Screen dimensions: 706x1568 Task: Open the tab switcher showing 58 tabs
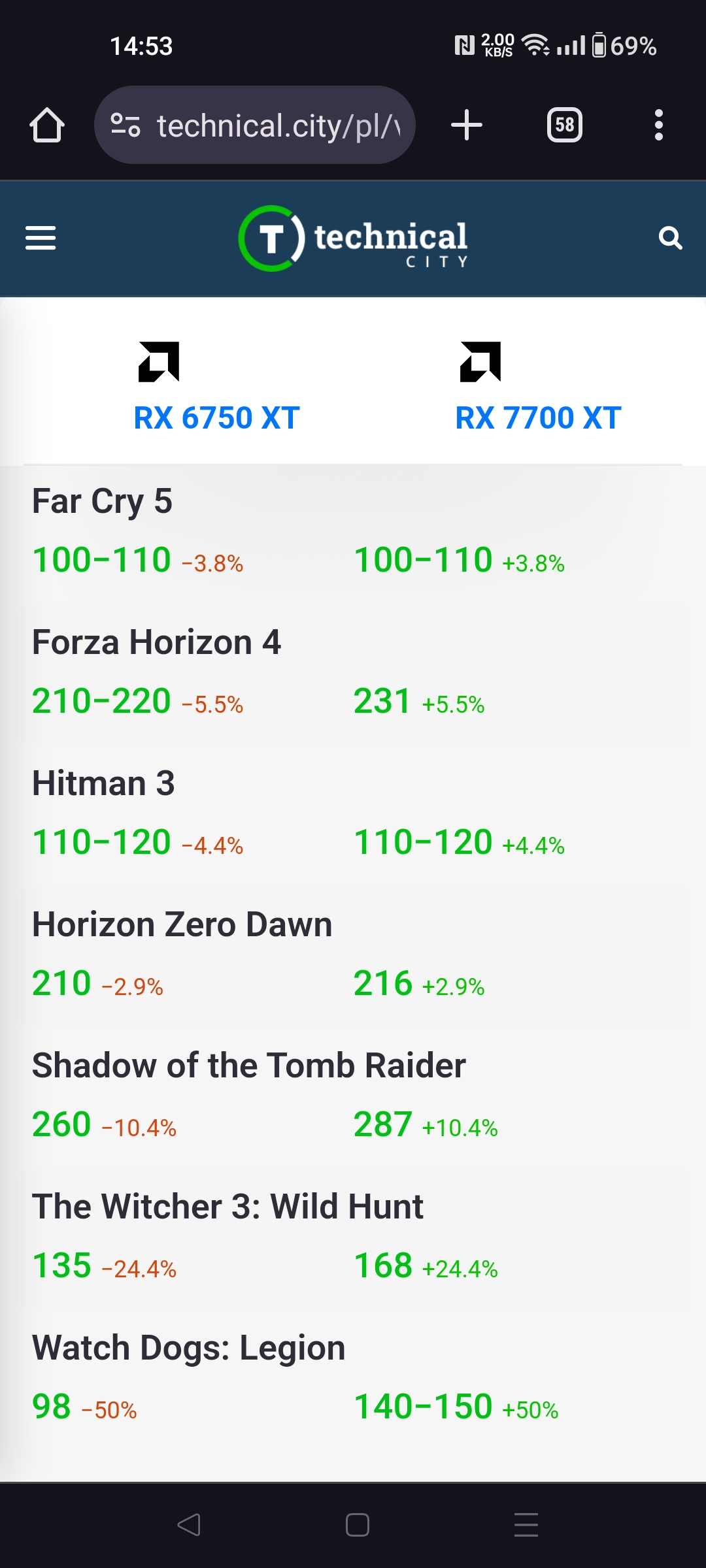click(x=565, y=125)
